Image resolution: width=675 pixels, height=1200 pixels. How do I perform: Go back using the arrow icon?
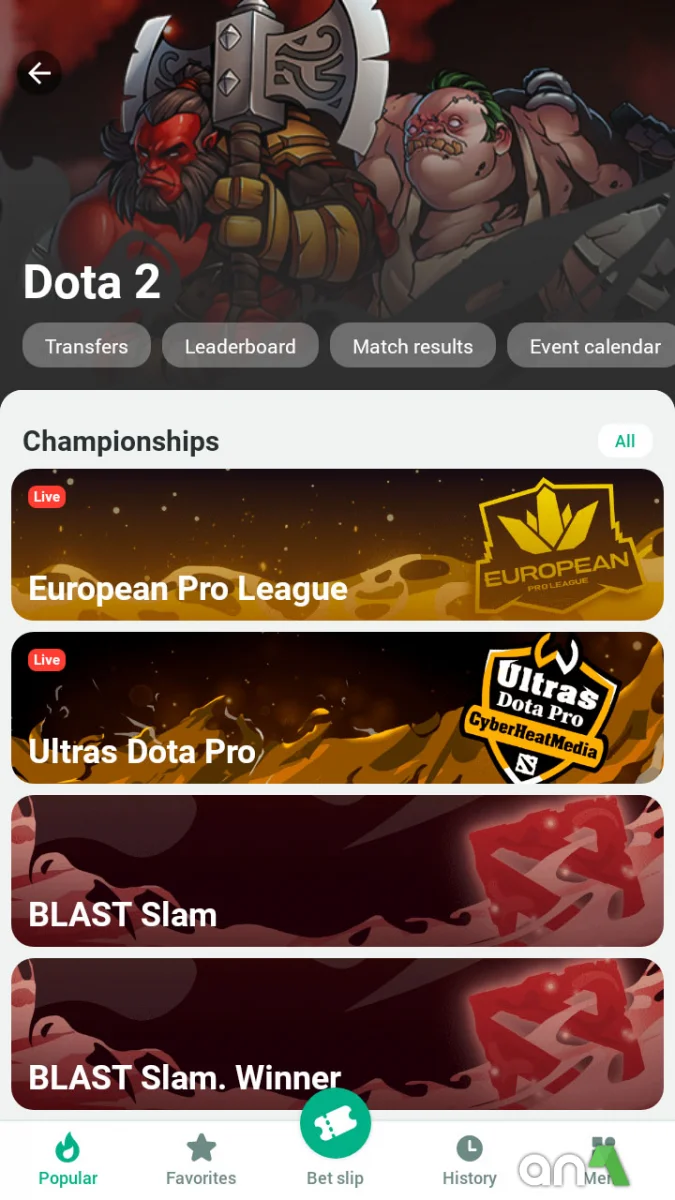(x=39, y=73)
